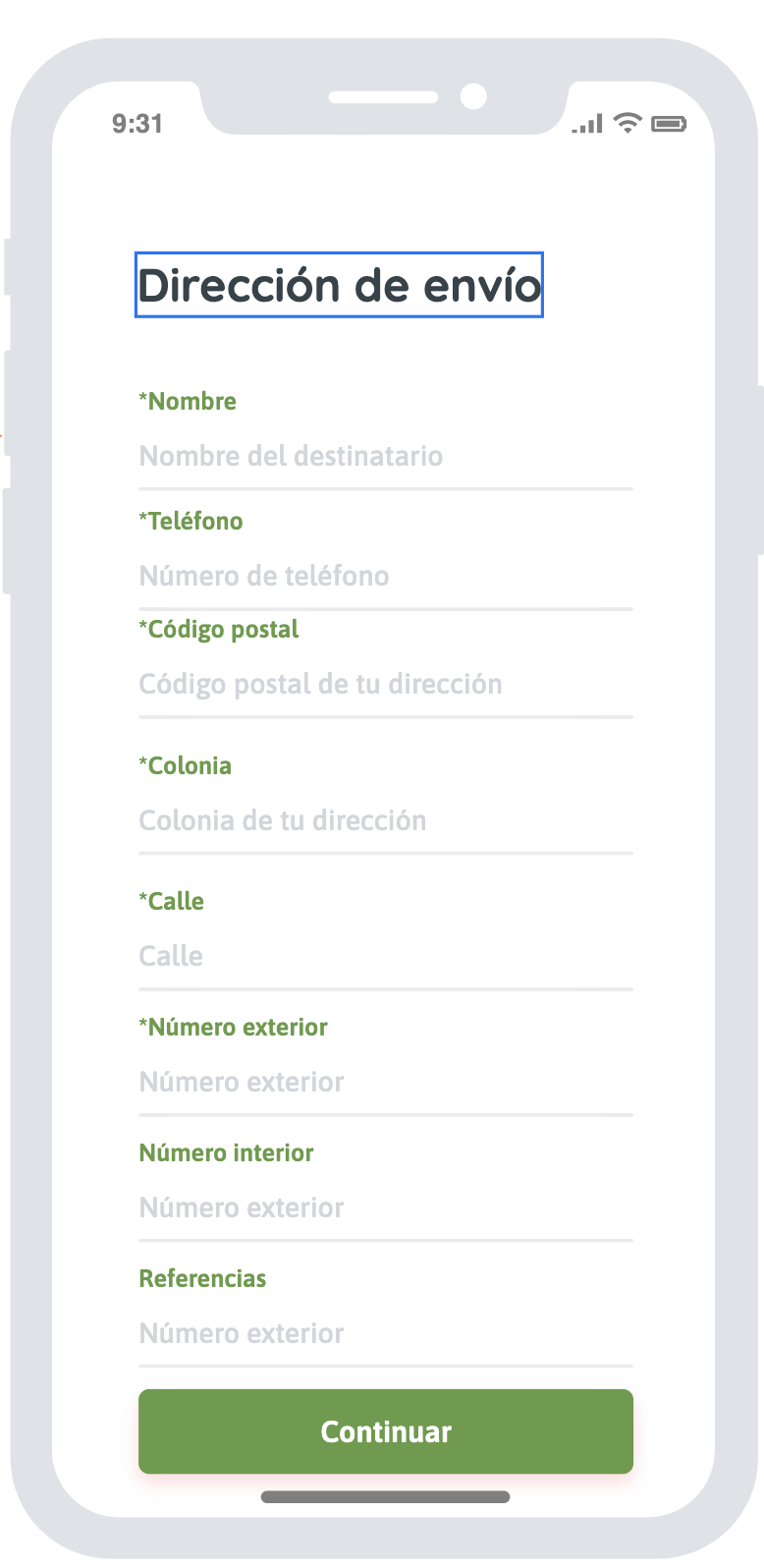Tap the green Continuar button

pyautogui.click(x=385, y=1431)
